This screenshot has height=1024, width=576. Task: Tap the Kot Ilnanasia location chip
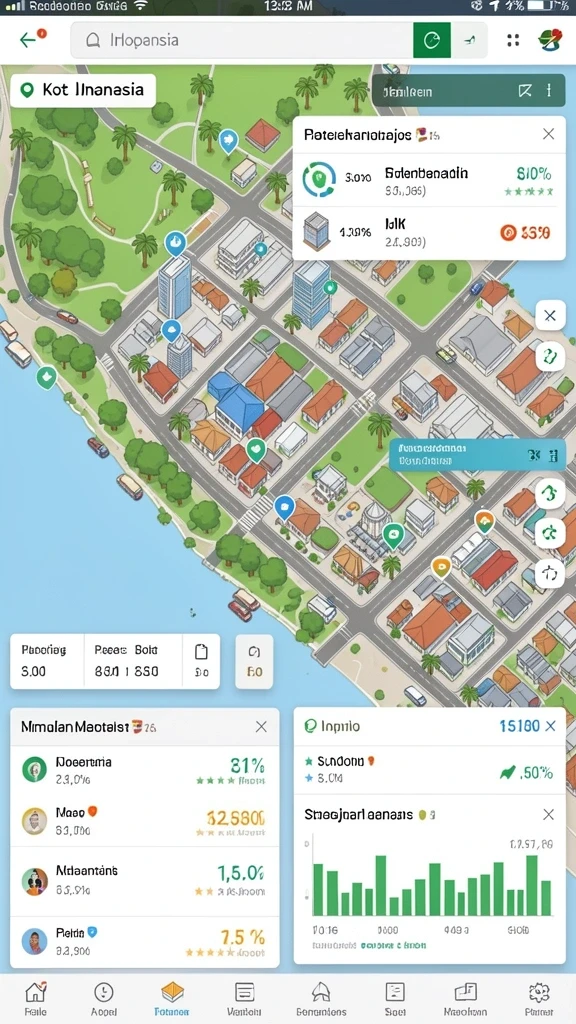point(83,90)
